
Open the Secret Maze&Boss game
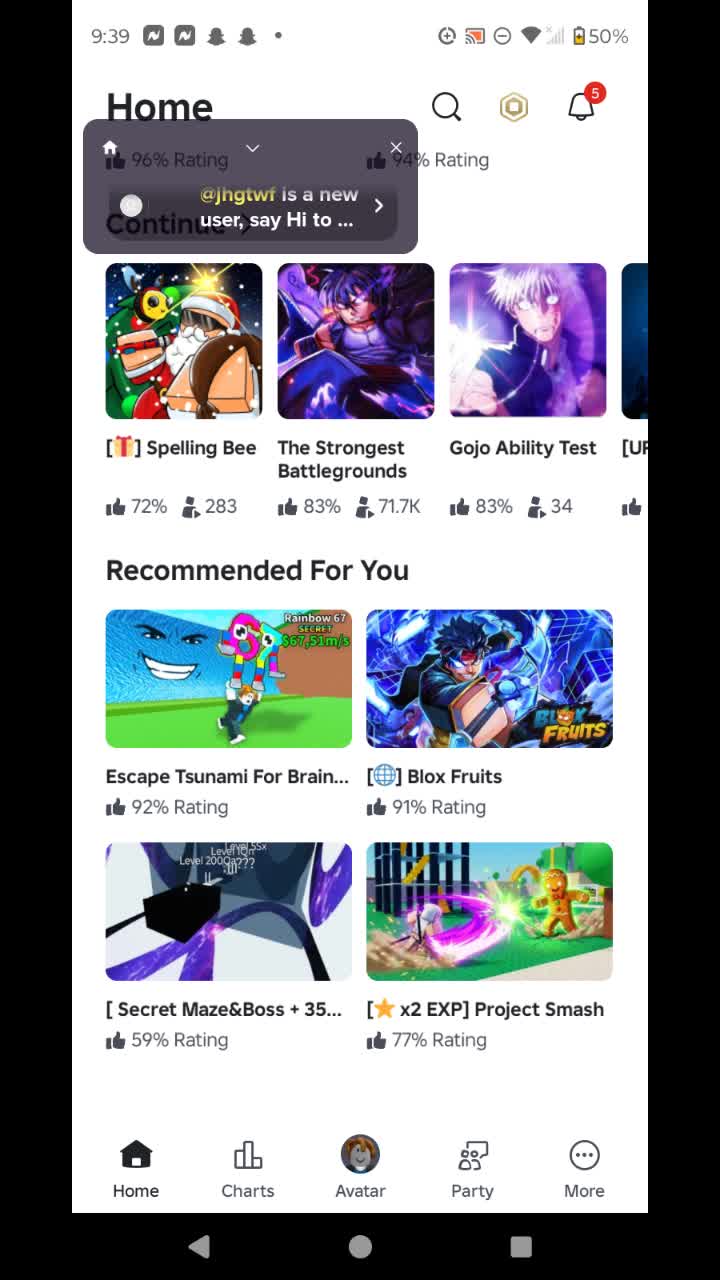click(229, 911)
